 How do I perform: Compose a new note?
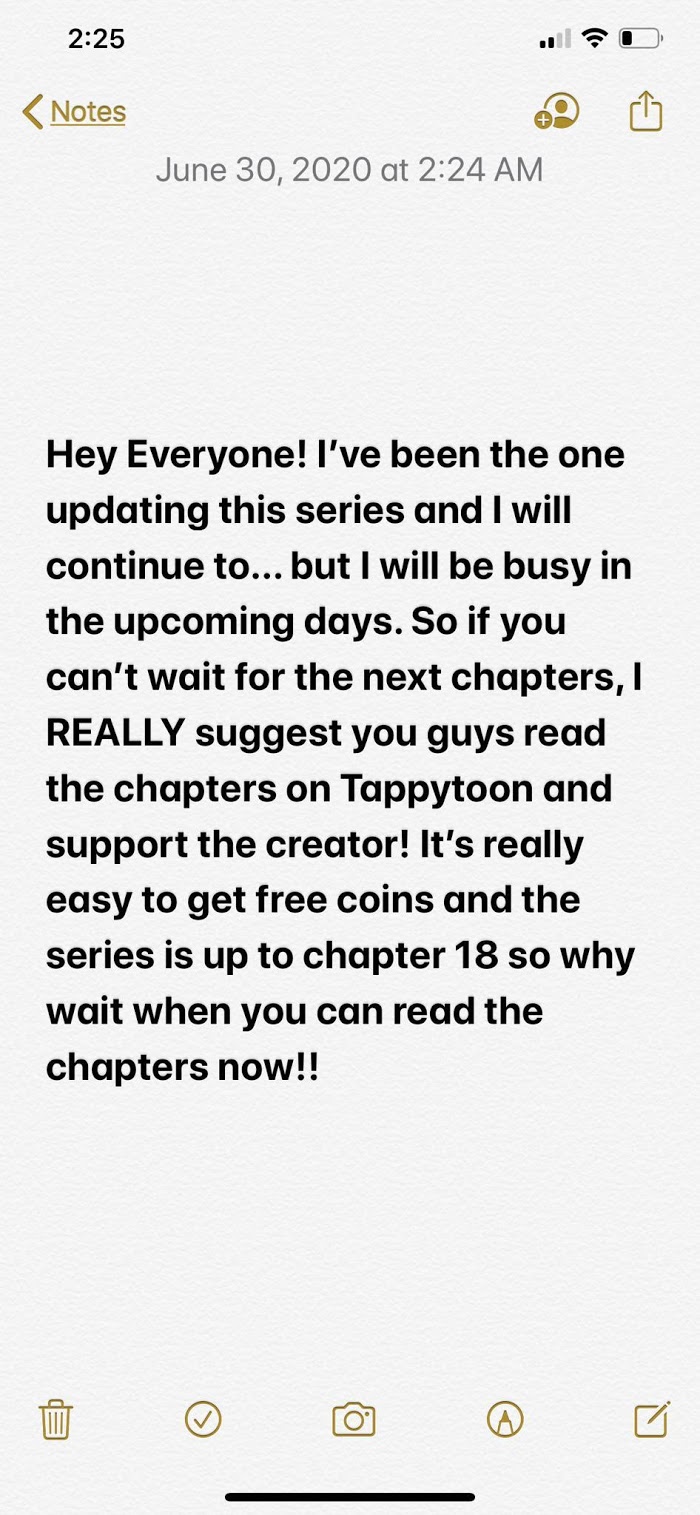652,1418
